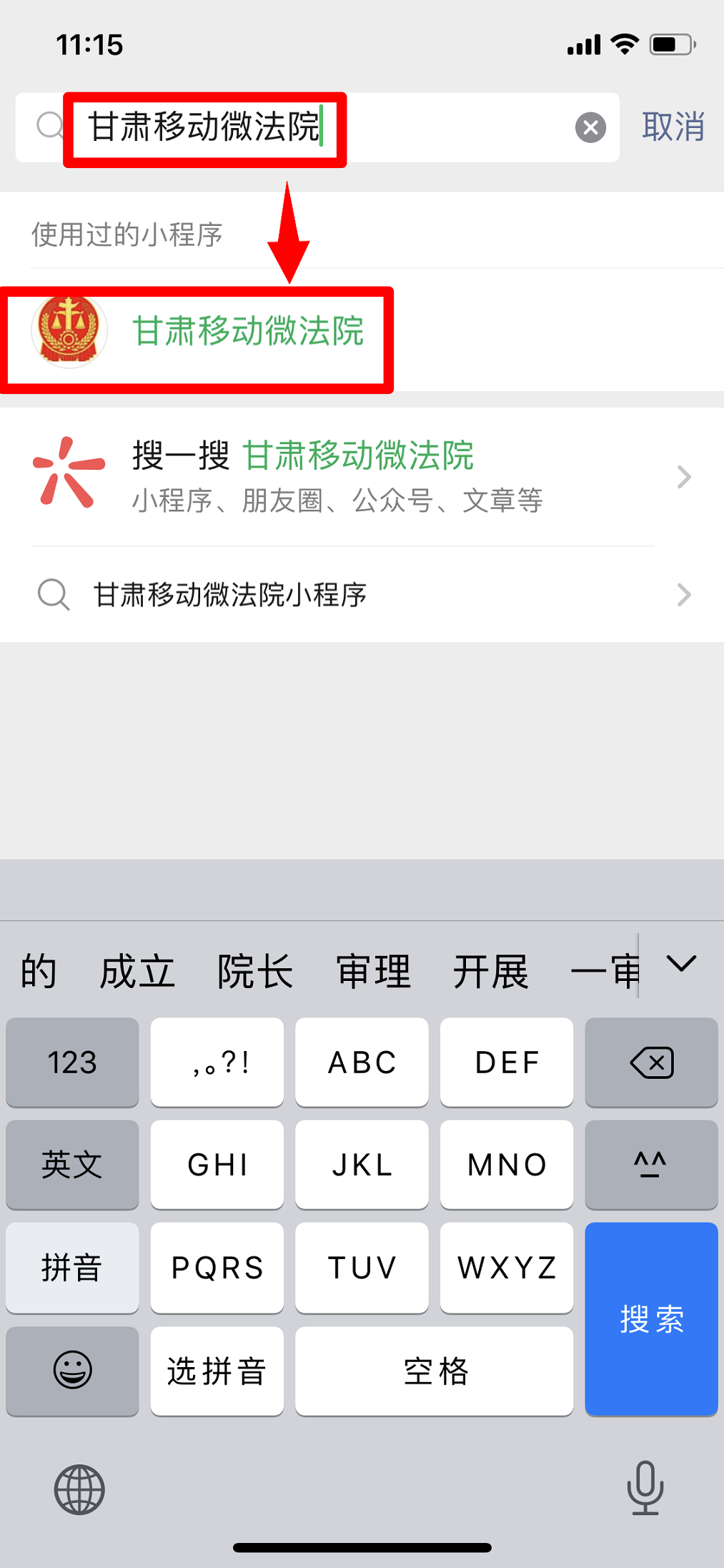Delete a character with backspace
The width and height of the screenshot is (724, 1568).
[x=651, y=1062]
